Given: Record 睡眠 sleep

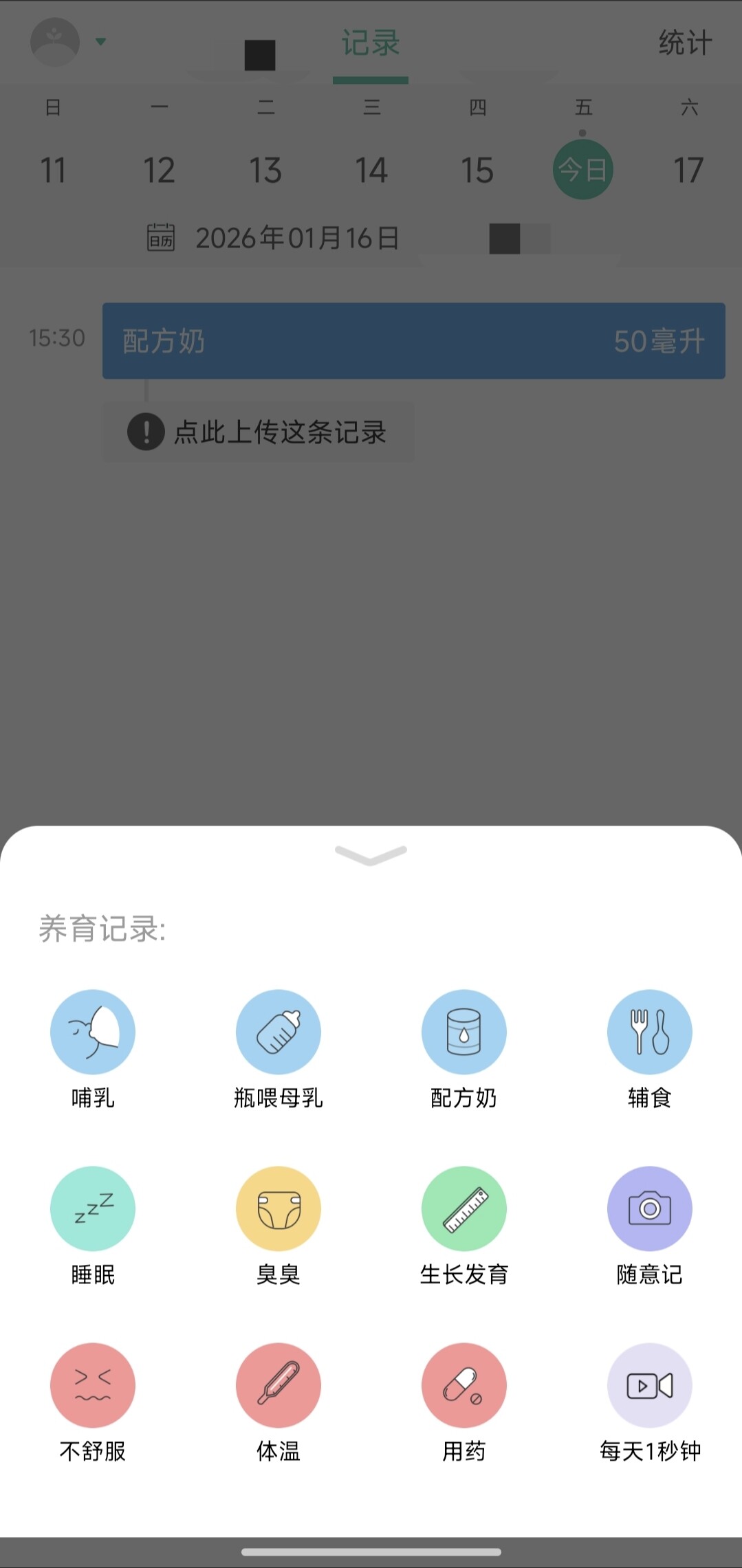Looking at the screenshot, I should tap(93, 1208).
